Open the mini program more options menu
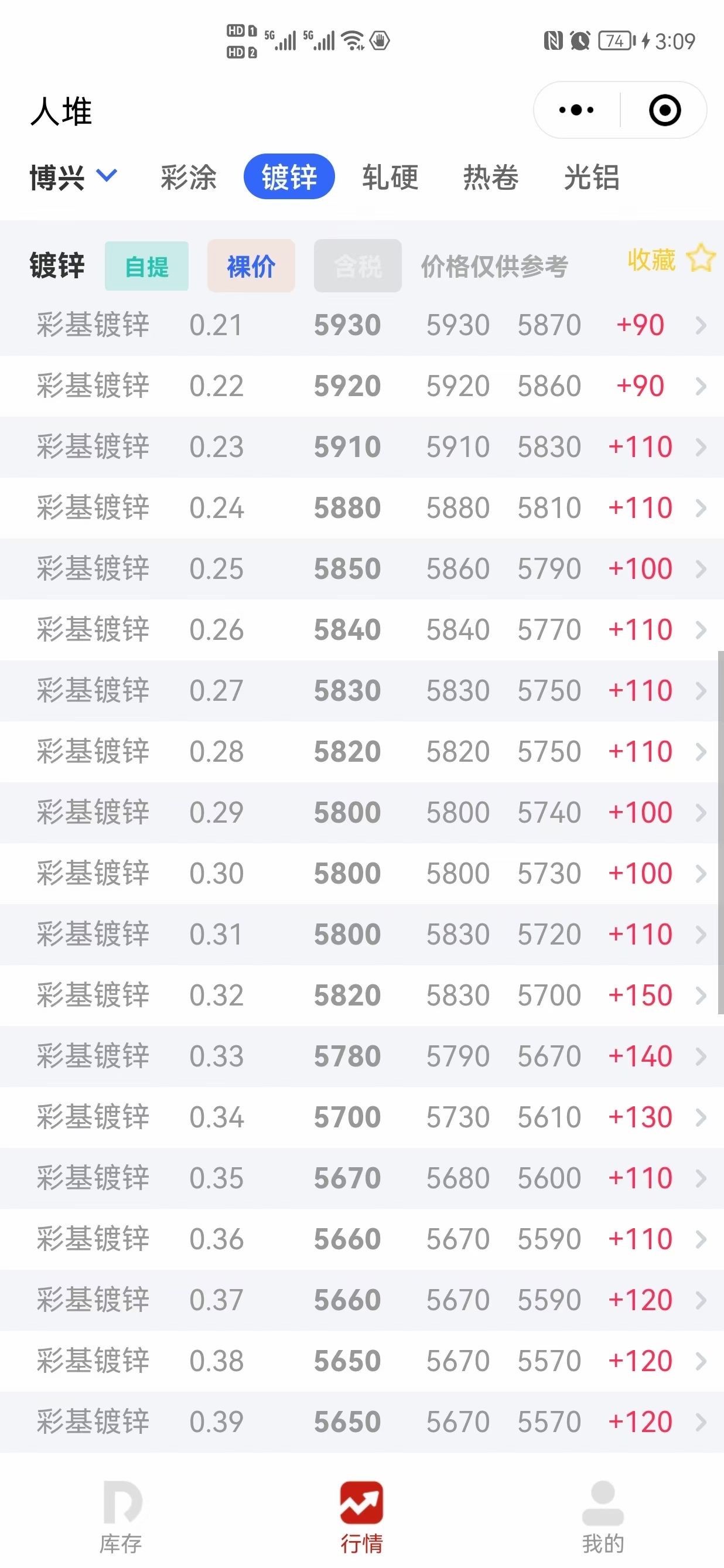The height and width of the screenshot is (1568, 724). click(x=576, y=110)
